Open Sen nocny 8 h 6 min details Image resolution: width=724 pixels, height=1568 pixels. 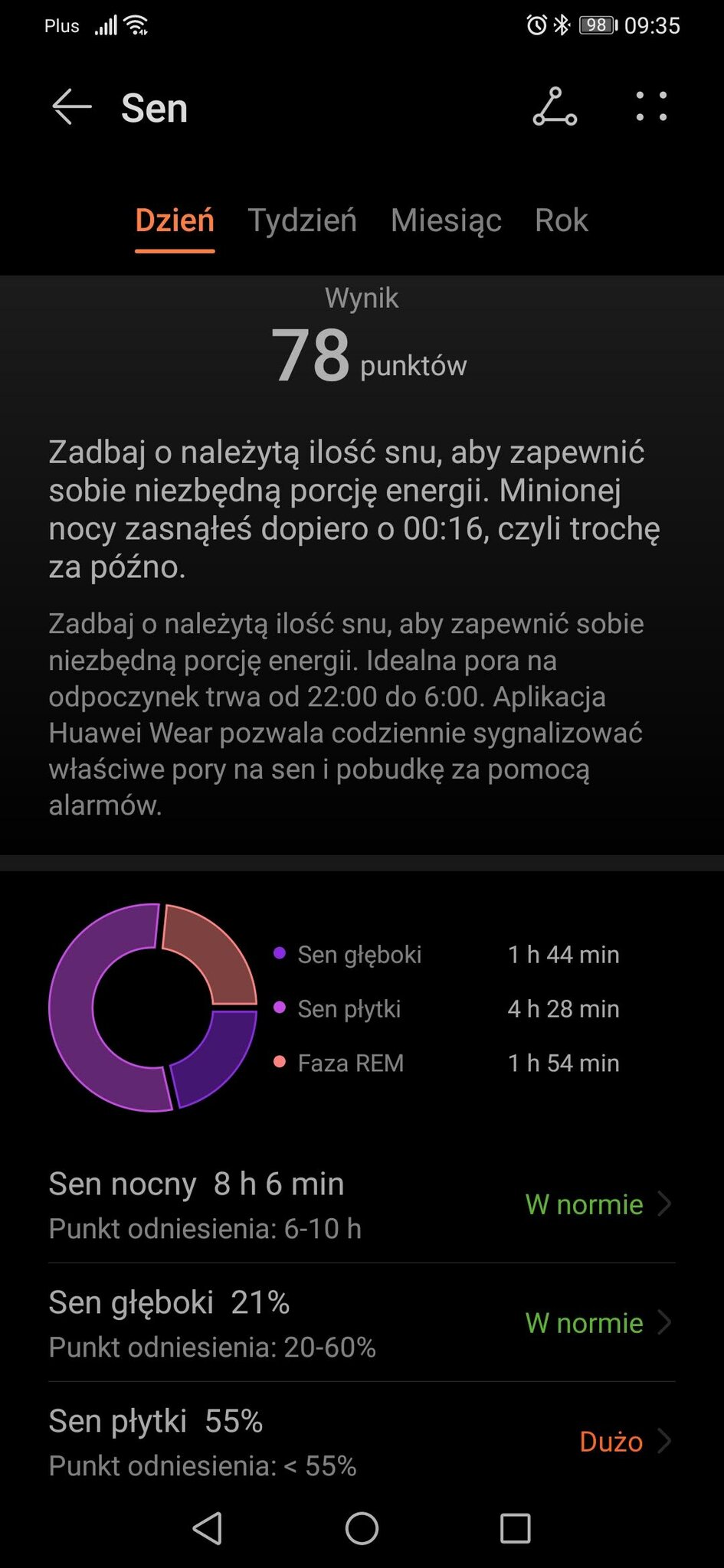pyautogui.click(x=362, y=1204)
